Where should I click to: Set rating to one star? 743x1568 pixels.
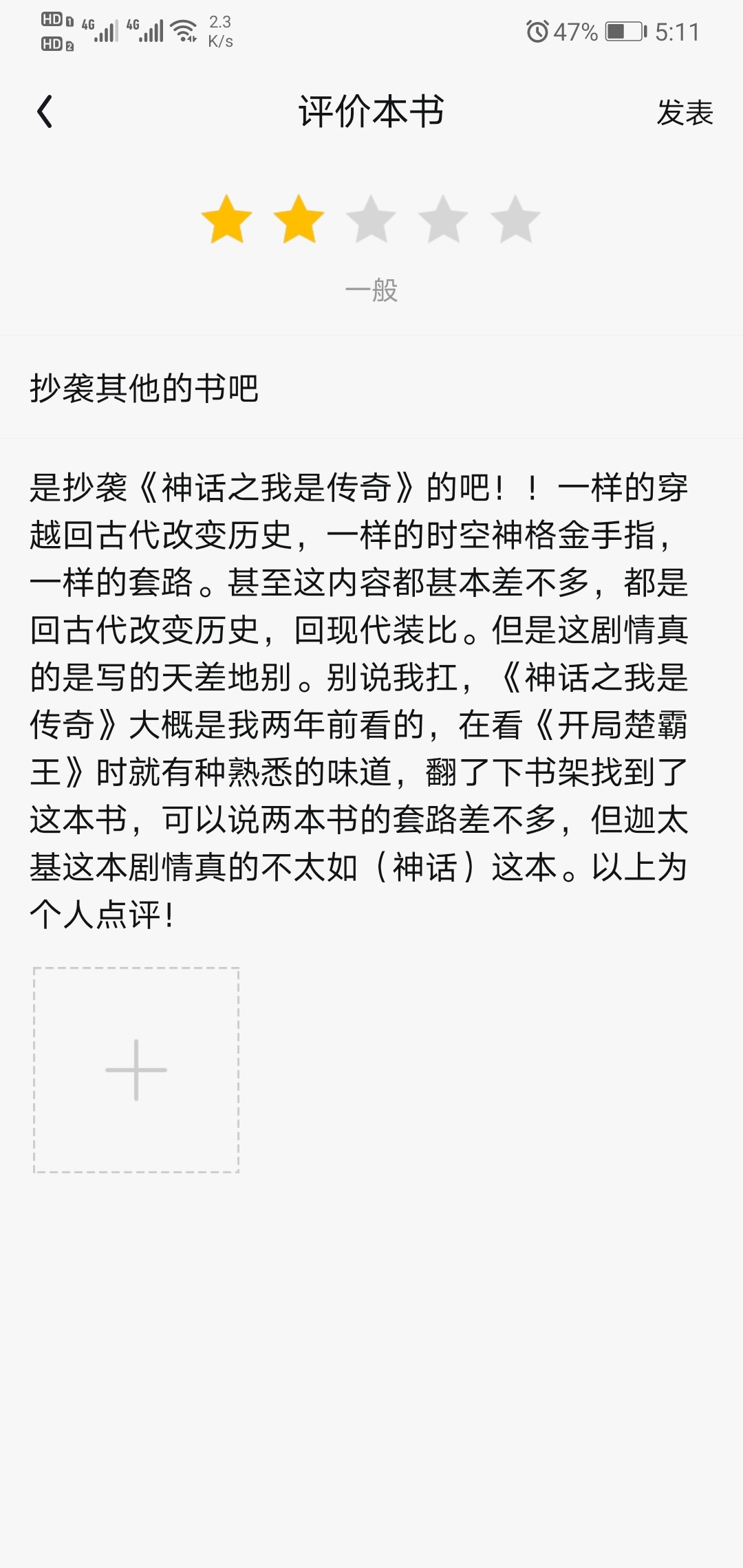point(226,220)
